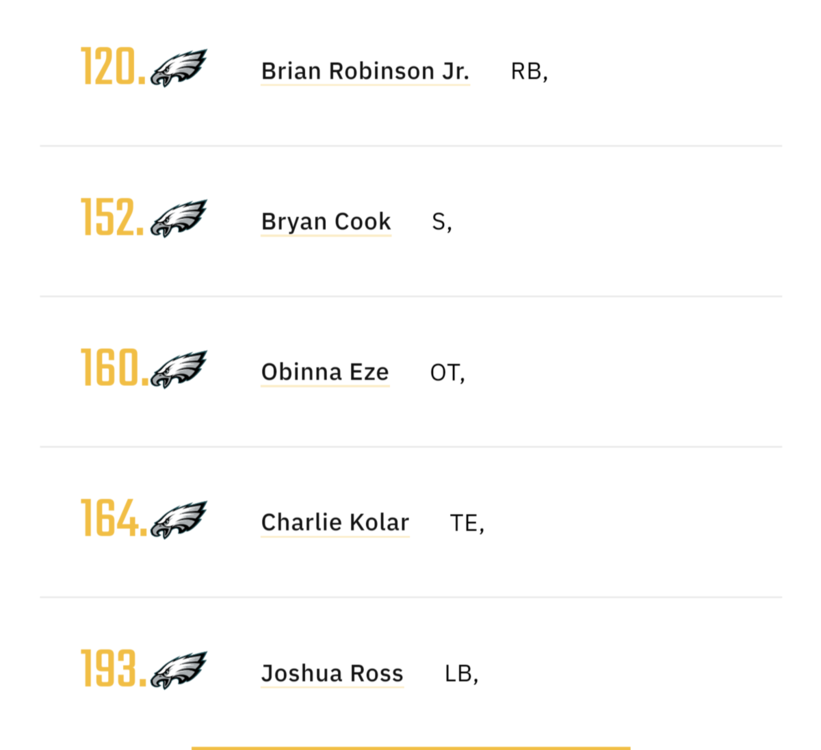This screenshot has height=750, width=821.
Task: Open Bryan Cook's player page
Action: (x=326, y=222)
